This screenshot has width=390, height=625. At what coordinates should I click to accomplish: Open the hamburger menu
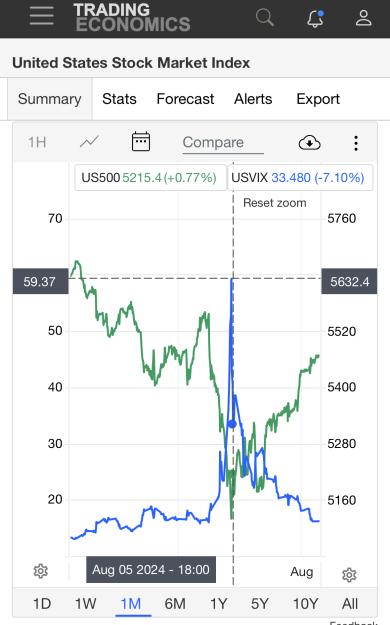tap(41, 16)
